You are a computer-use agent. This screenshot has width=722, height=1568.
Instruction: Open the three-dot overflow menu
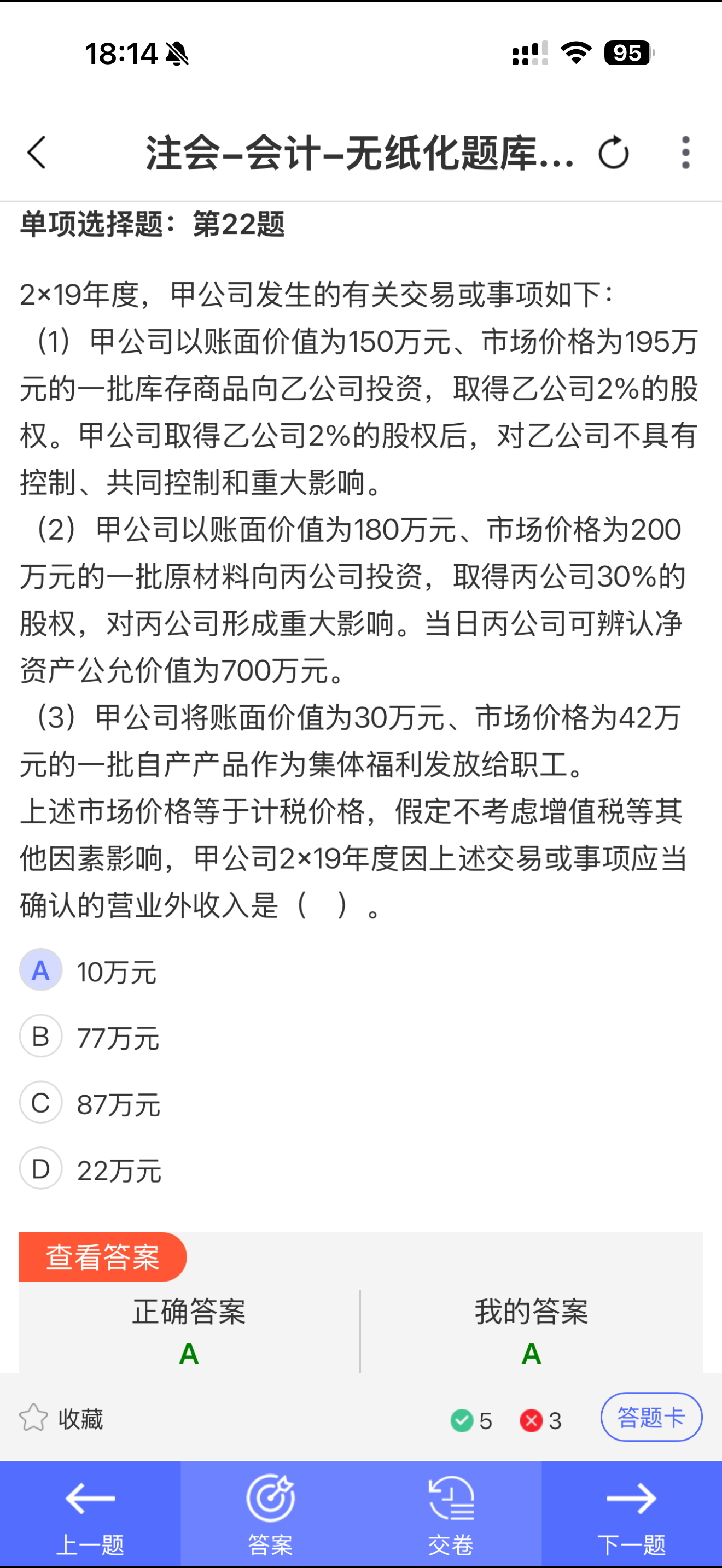coord(685,152)
